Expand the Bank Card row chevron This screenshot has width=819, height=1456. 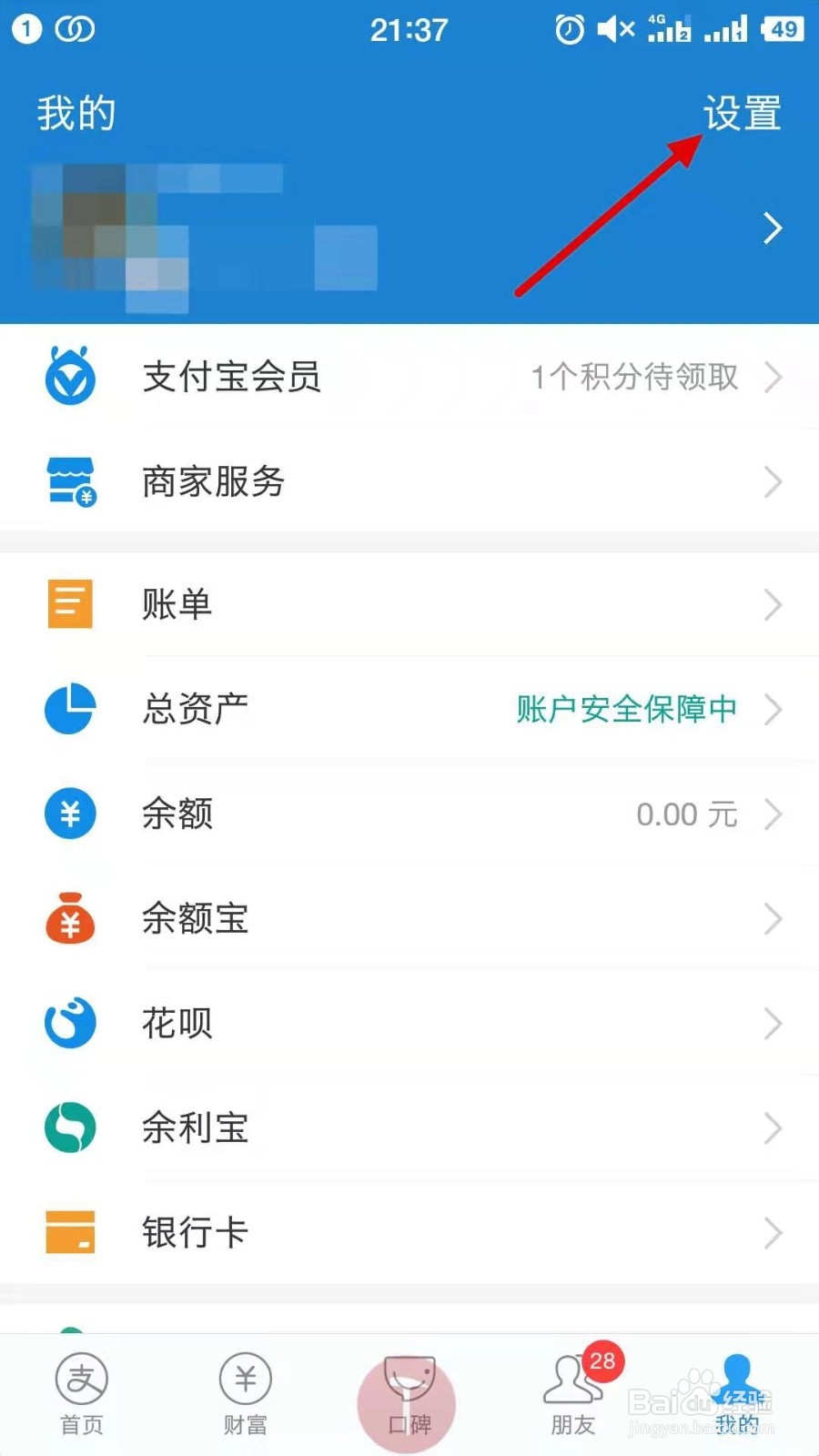click(773, 1232)
